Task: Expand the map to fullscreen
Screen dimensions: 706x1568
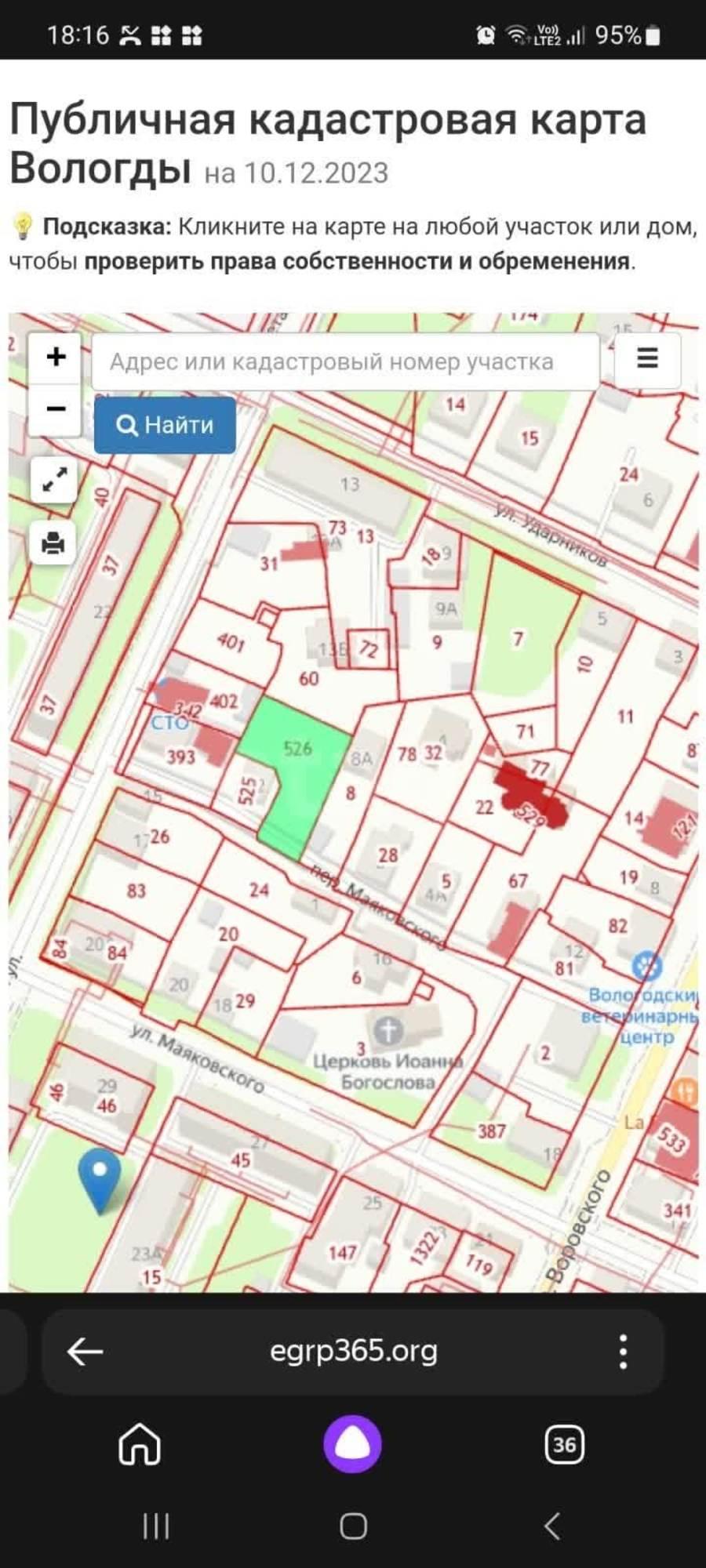Action: [x=53, y=479]
